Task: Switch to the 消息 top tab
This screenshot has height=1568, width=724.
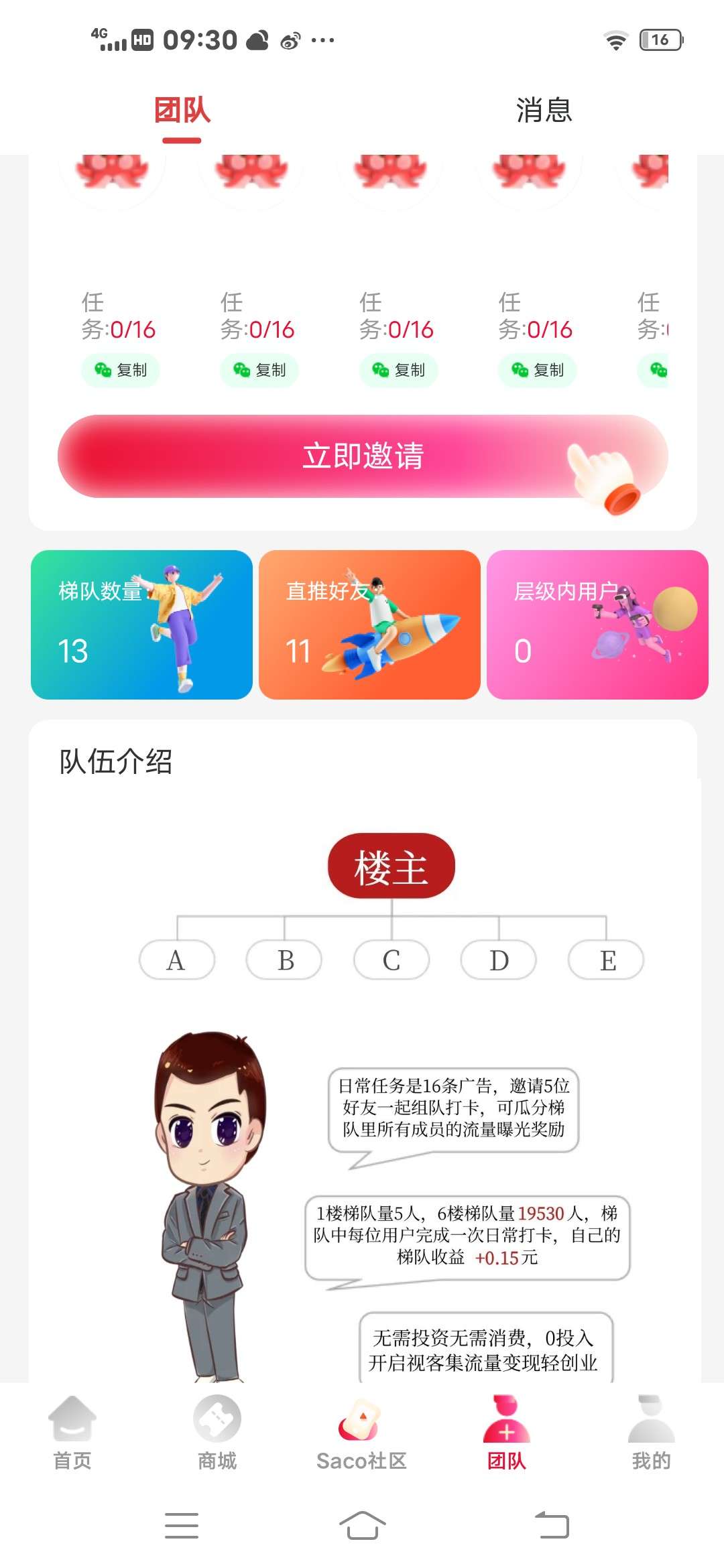Action: pyautogui.click(x=544, y=111)
